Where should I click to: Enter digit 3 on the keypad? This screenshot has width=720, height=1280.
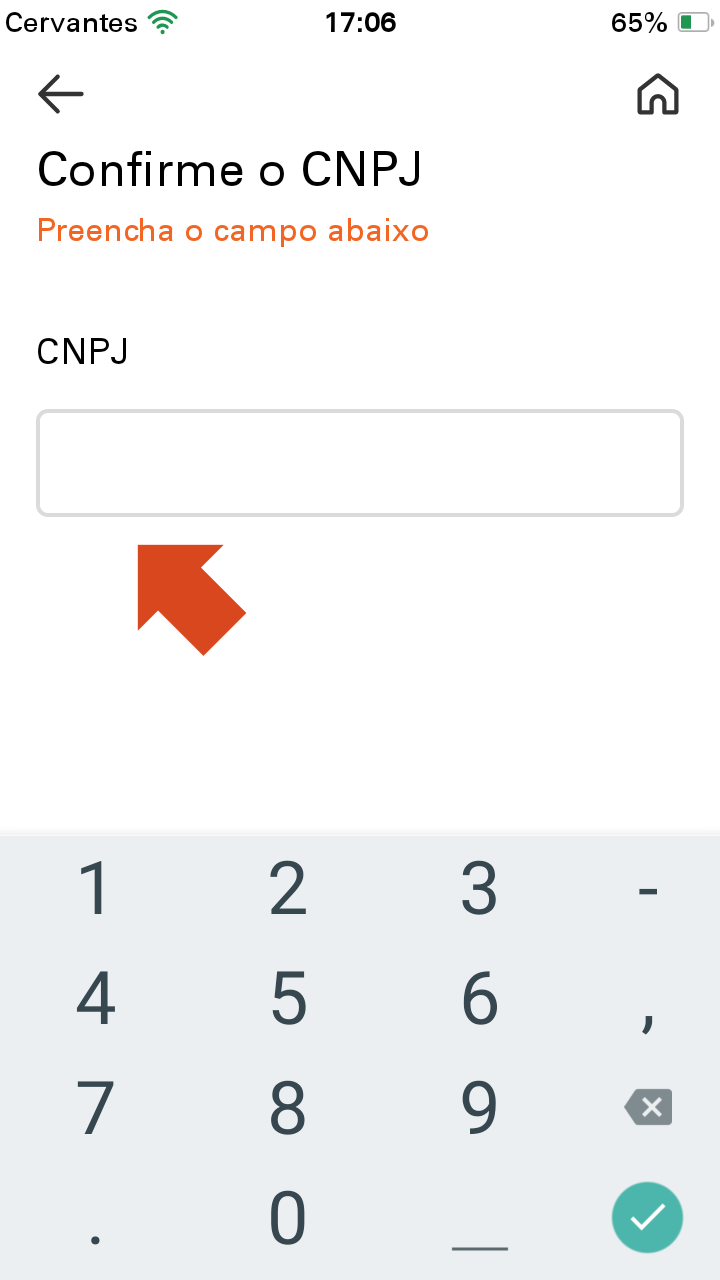[x=480, y=888]
